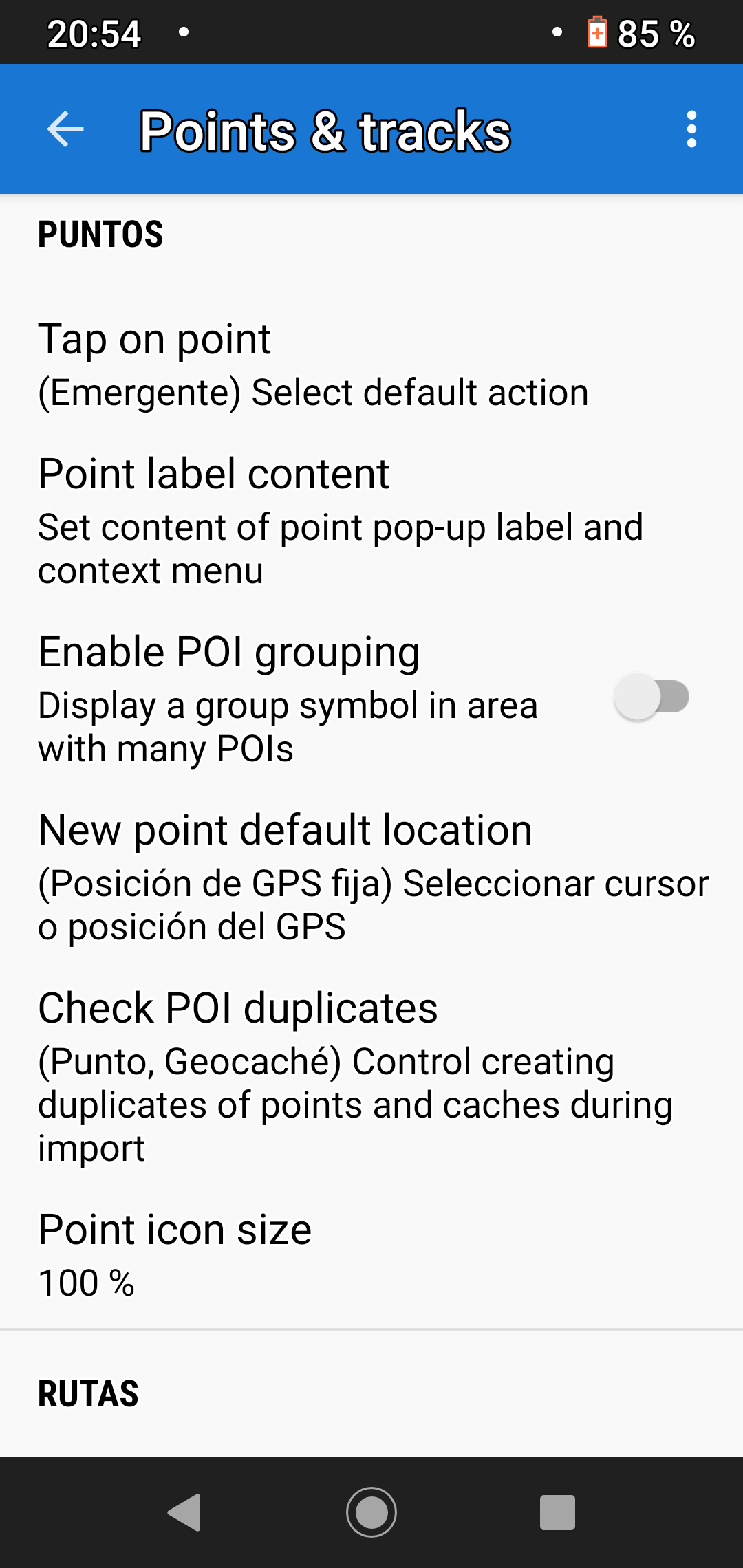743x1568 pixels.
Task: Open Point label content settings
Action: pos(341,521)
